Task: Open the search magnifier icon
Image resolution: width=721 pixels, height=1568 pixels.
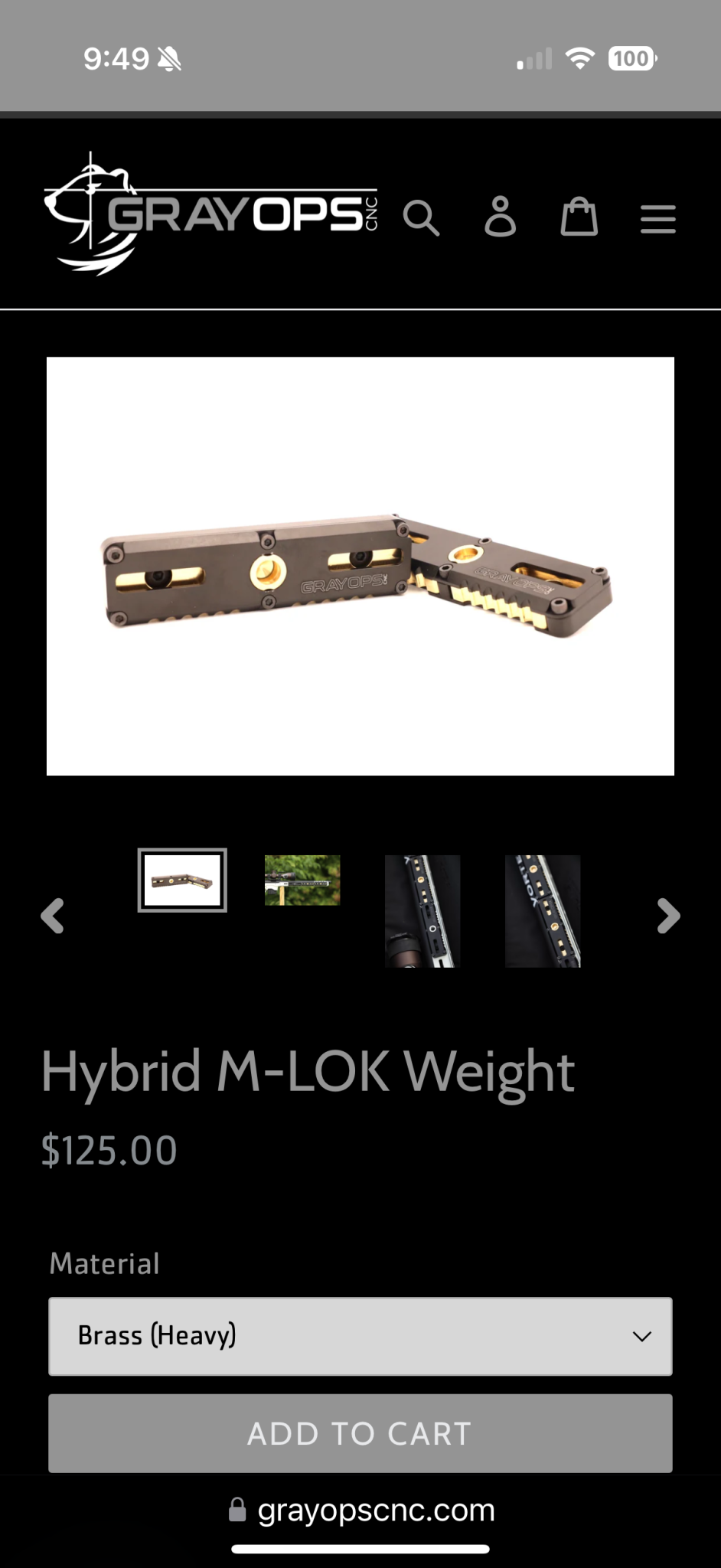Action: pyautogui.click(x=421, y=218)
